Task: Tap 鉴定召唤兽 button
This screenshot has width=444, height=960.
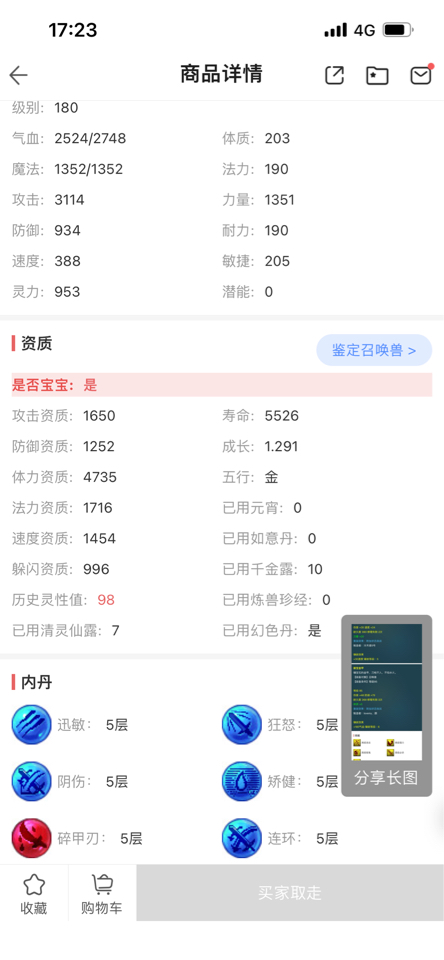Action: pyautogui.click(x=374, y=350)
